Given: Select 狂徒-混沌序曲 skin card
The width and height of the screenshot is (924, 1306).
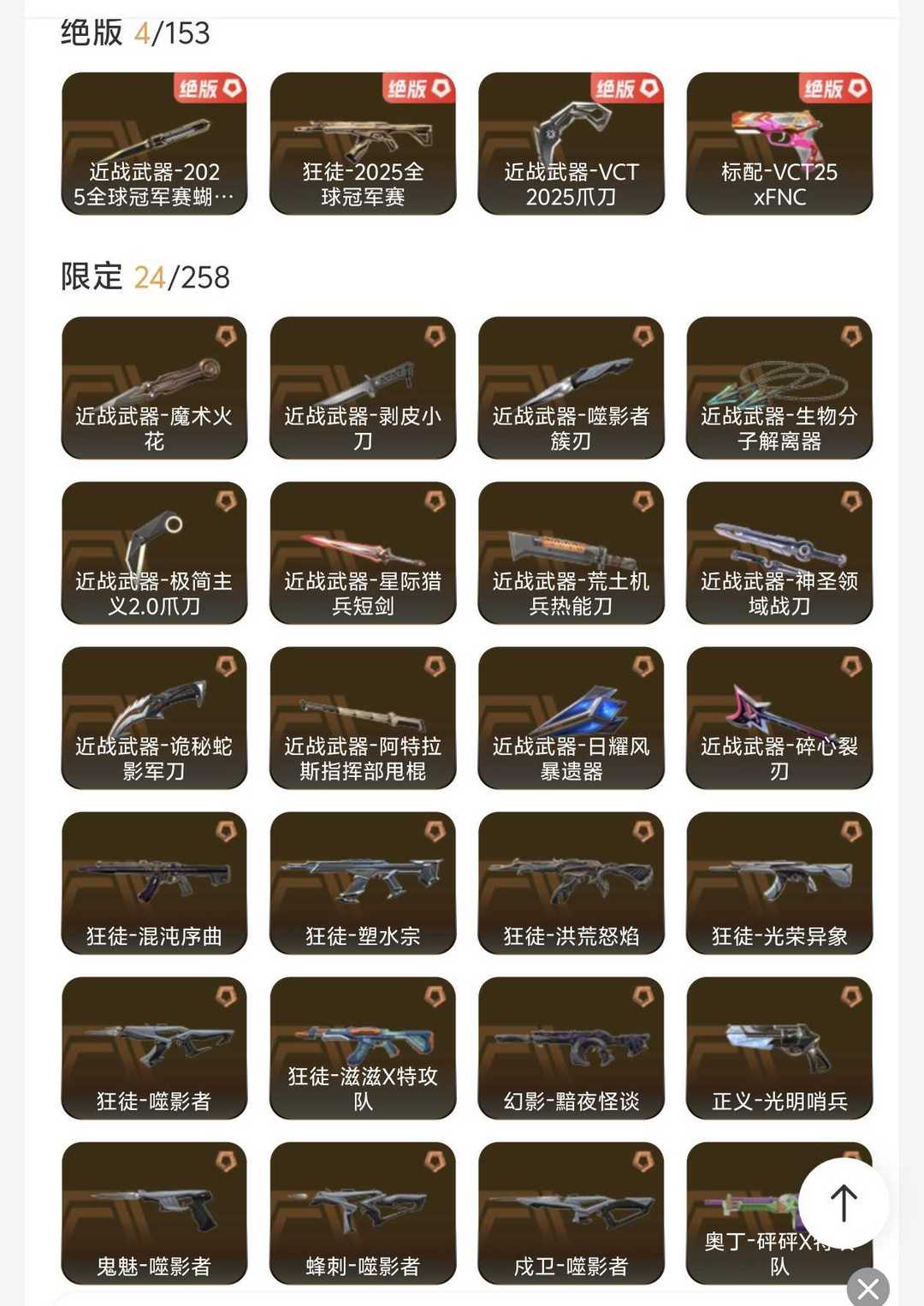Looking at the screenshot, I should [x=154, y=882].
